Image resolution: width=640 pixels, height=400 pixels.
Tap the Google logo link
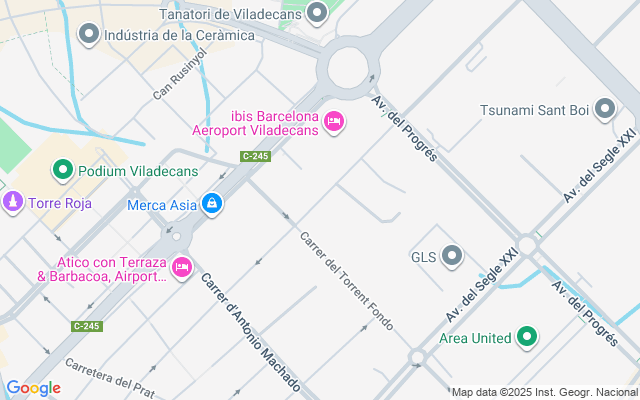33,388
